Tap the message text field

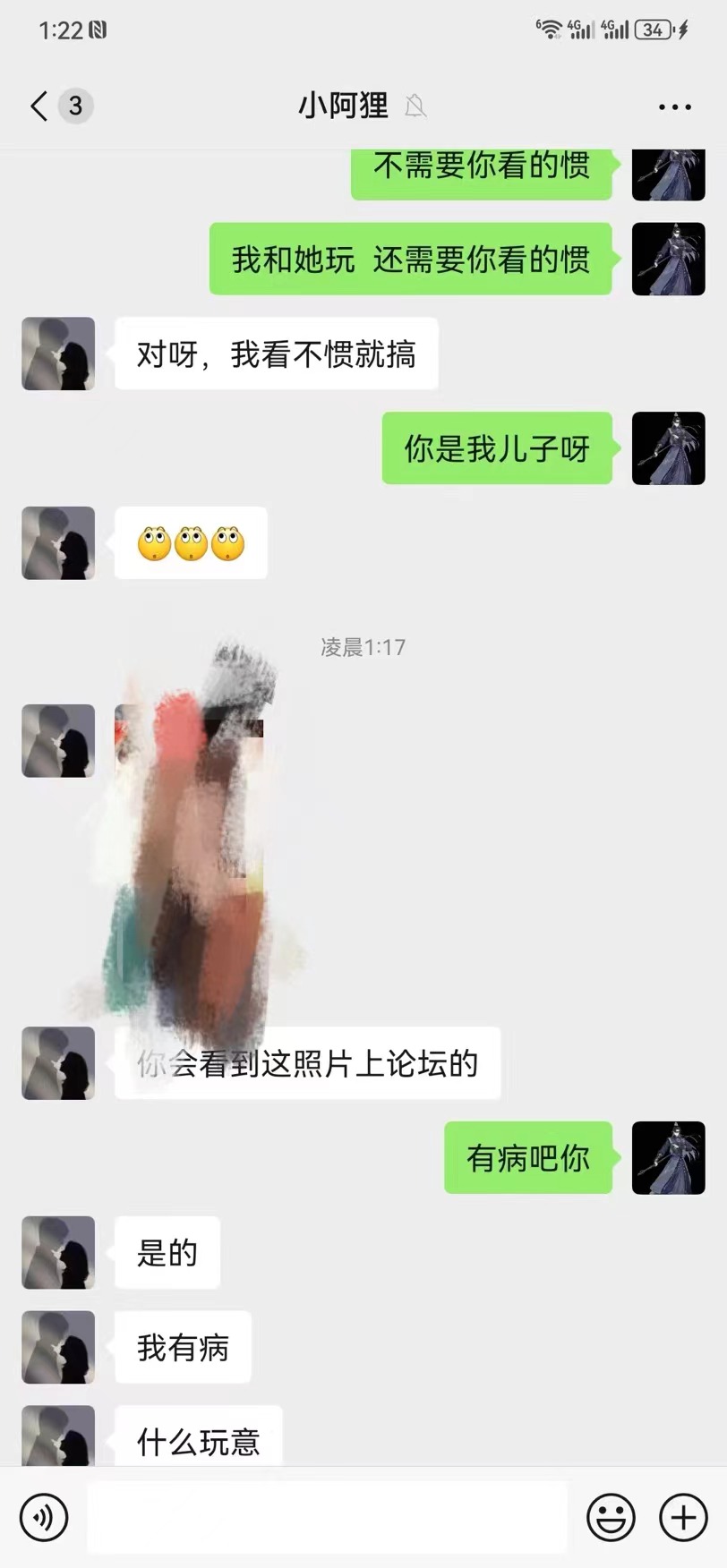pyautogui.click(x=327, y=1517)
